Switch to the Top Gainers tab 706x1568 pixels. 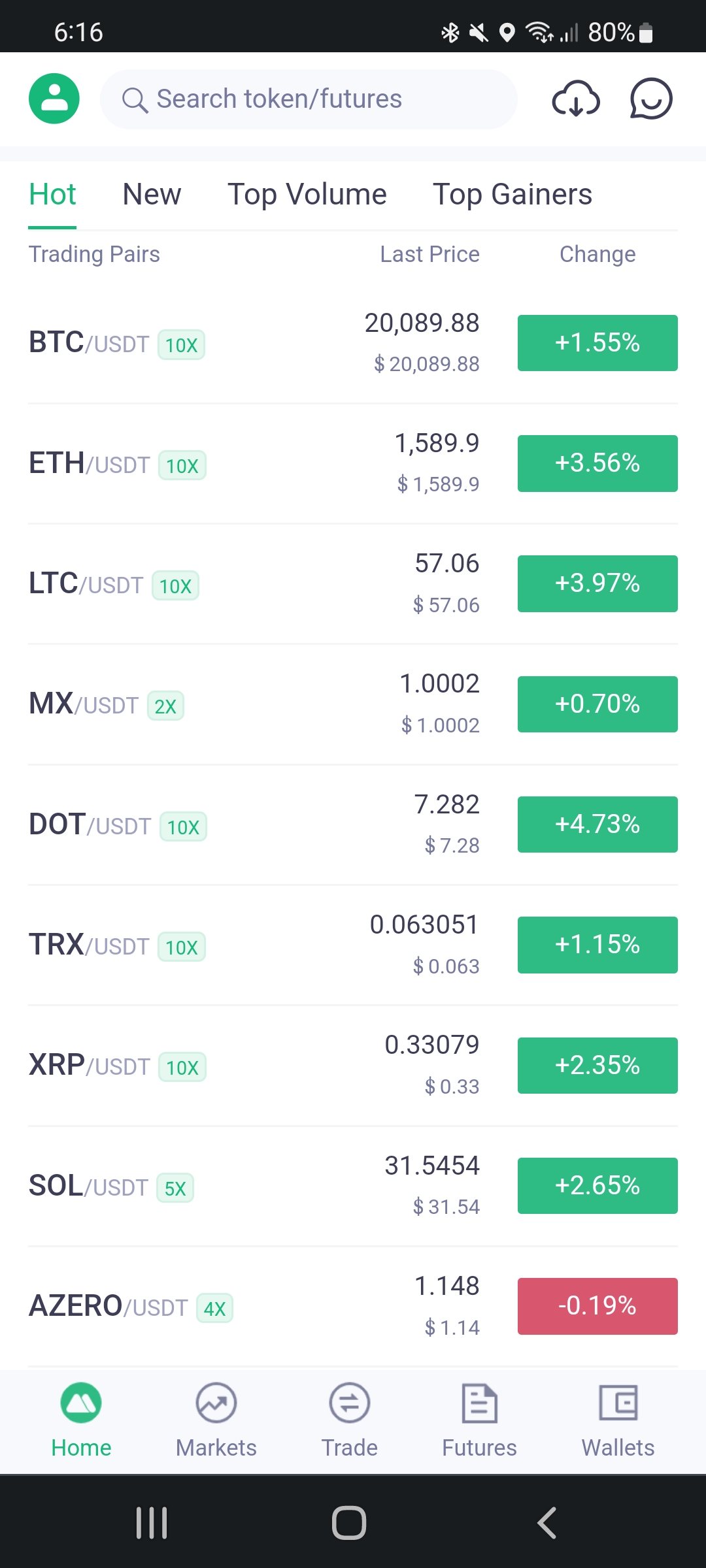pyautogui.click(x=513, y=195)
